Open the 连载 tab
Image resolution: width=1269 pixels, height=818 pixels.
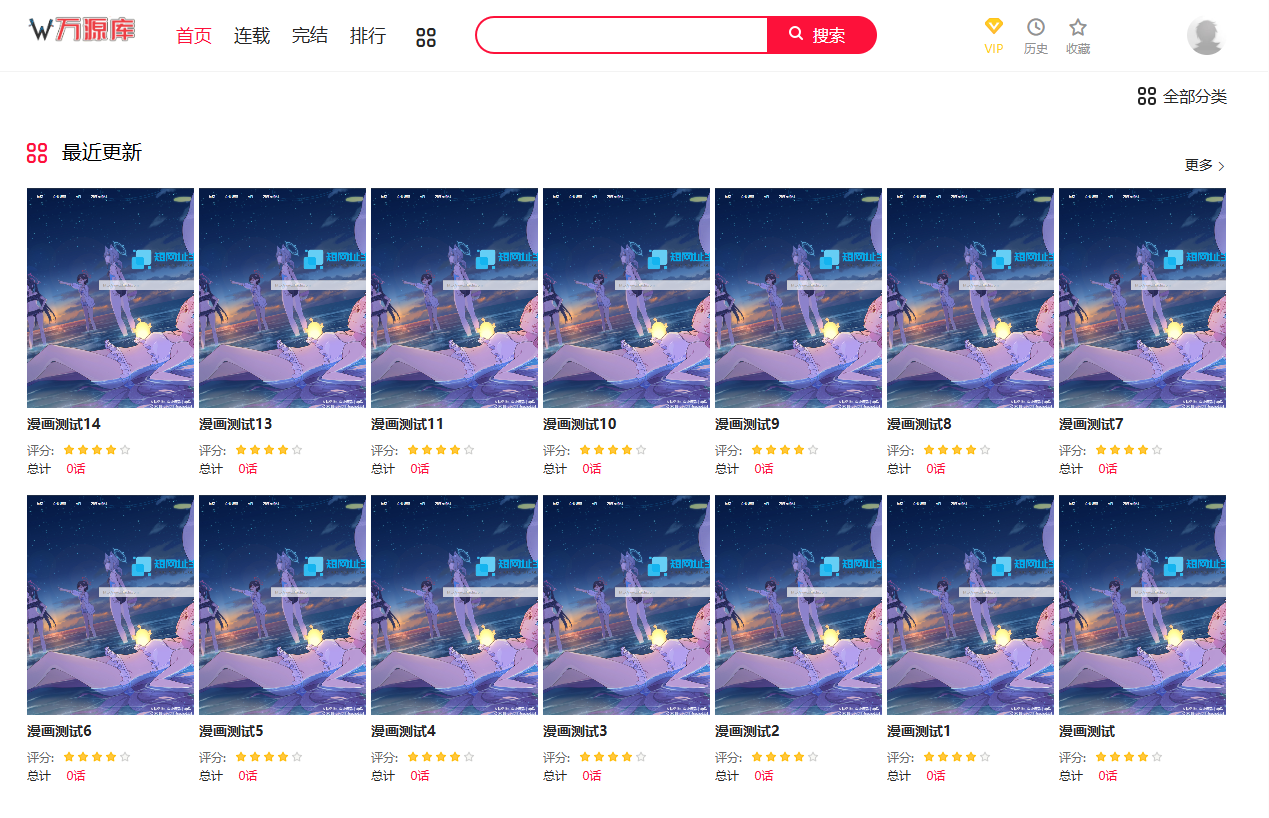252,36
